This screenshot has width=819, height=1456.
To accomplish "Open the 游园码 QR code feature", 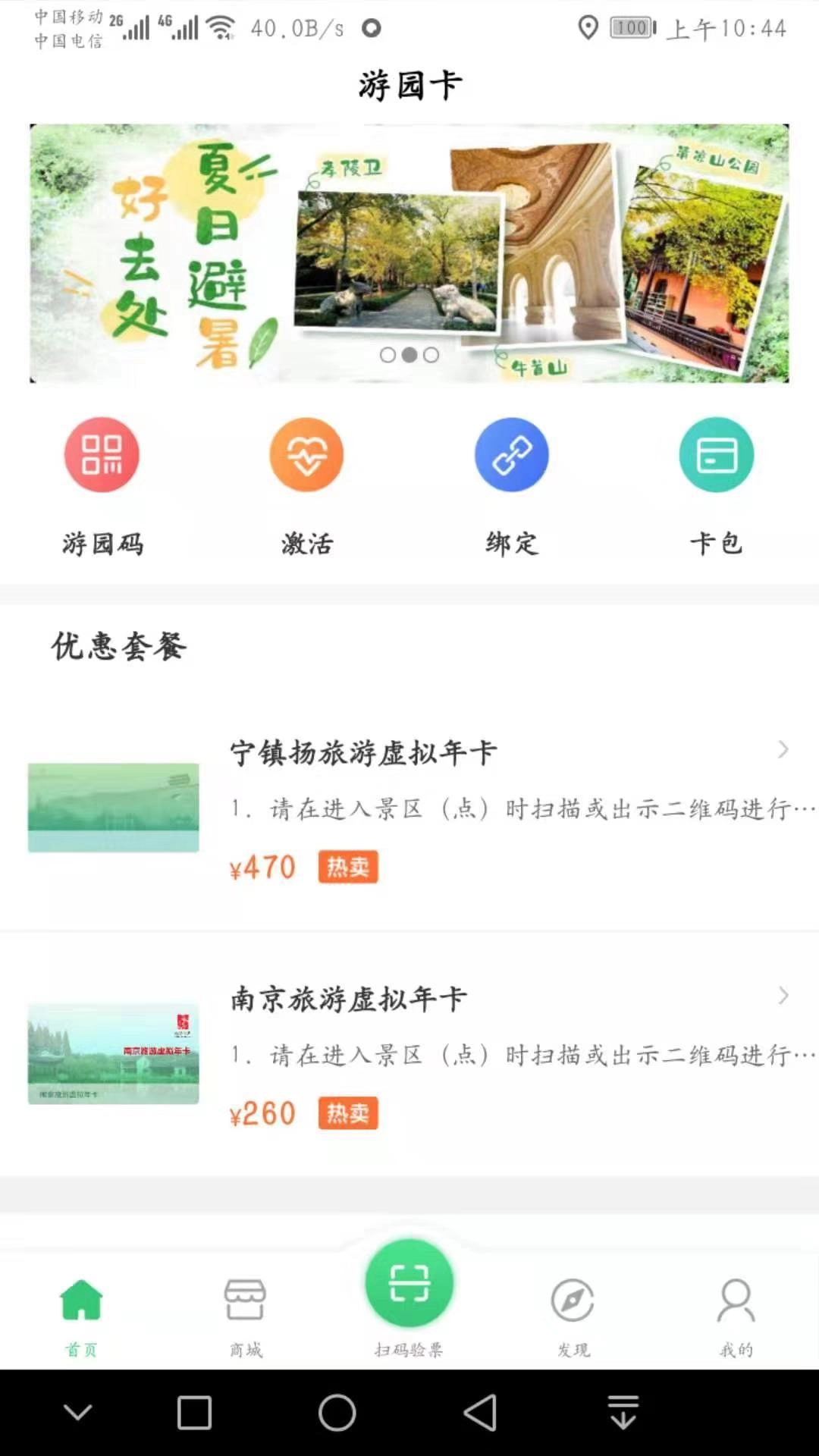I will point(101,455).
